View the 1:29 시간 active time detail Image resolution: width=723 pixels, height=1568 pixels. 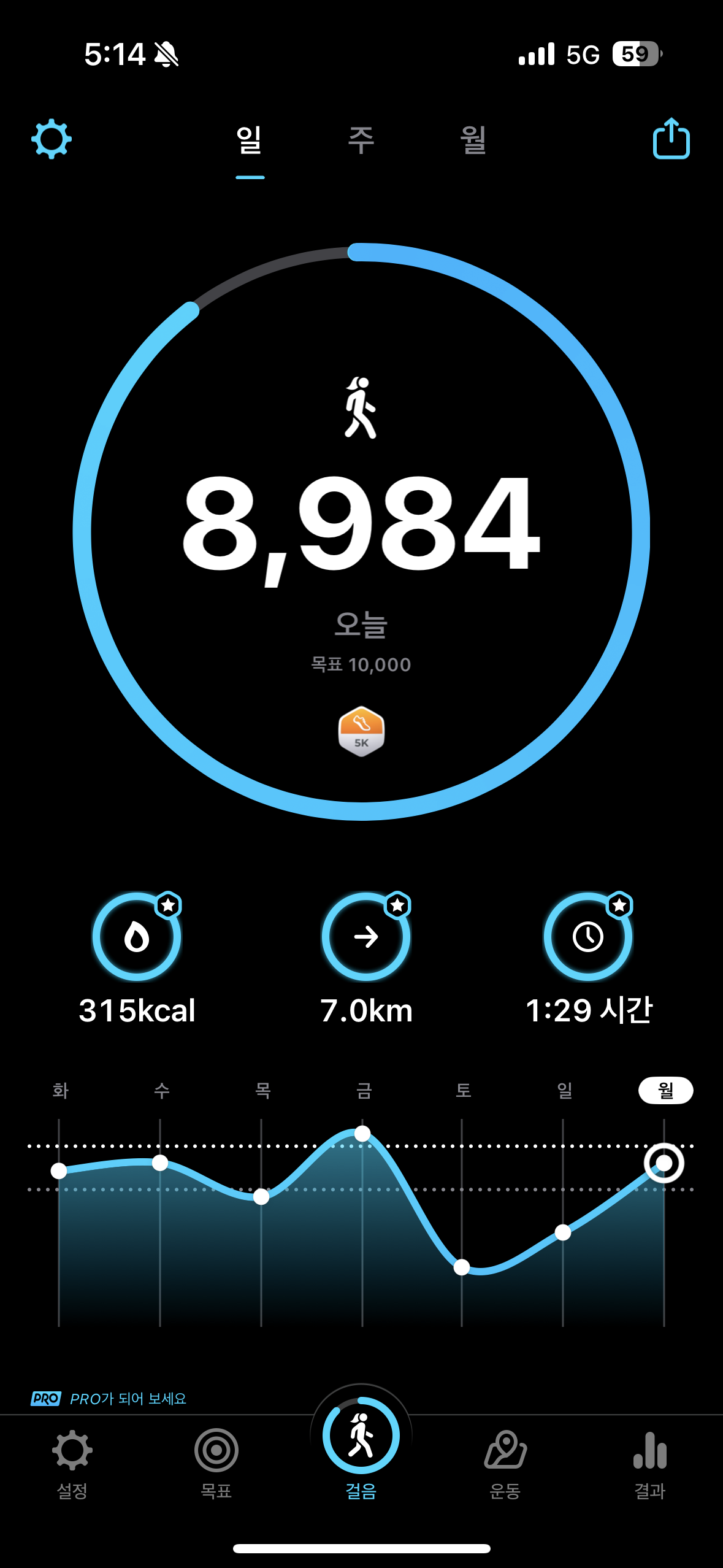[x=588, y=937]
